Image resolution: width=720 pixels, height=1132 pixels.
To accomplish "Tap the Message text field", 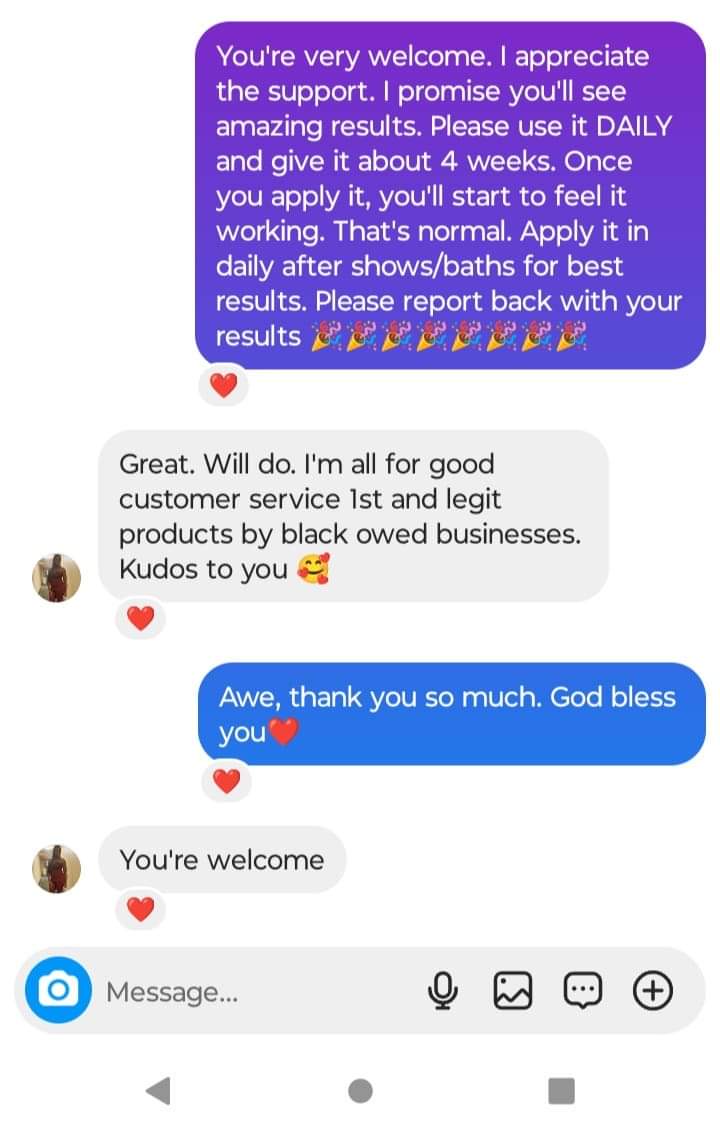I will (250, 992).
